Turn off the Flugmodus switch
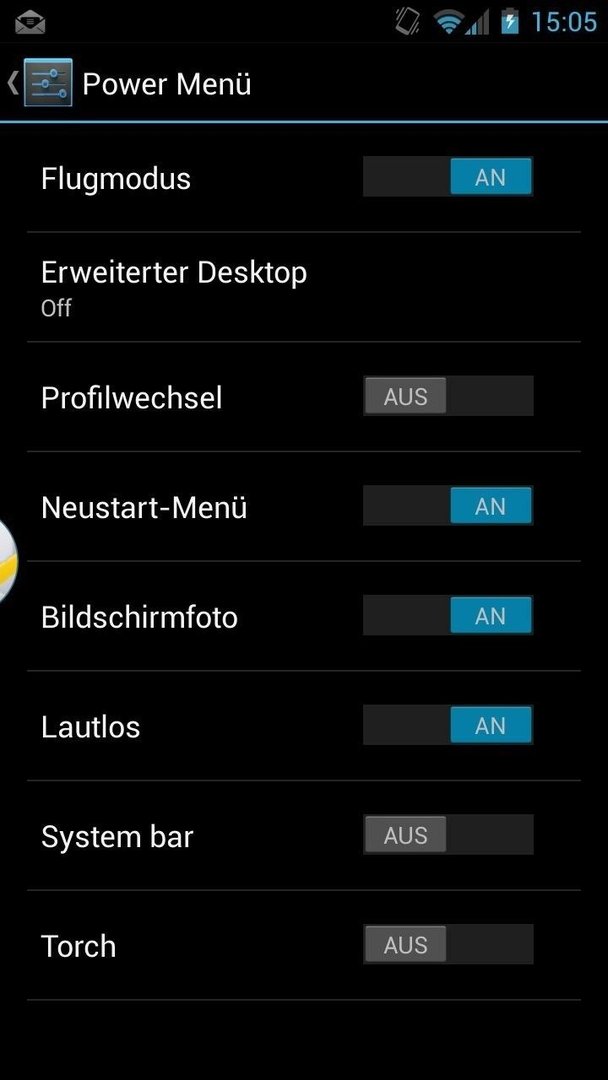 (448, 178)
